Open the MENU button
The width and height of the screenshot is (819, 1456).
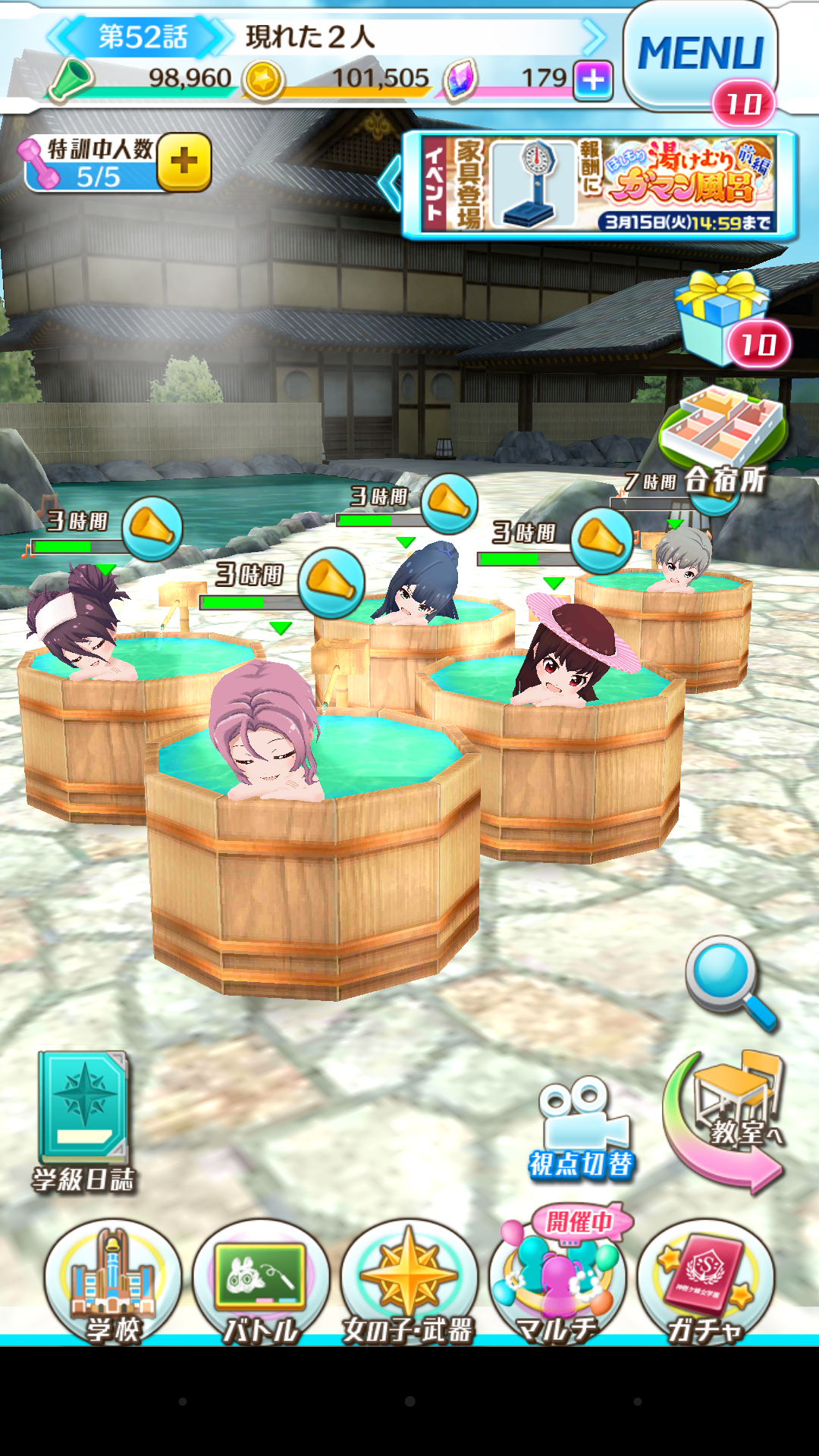[x=699, y=55]
